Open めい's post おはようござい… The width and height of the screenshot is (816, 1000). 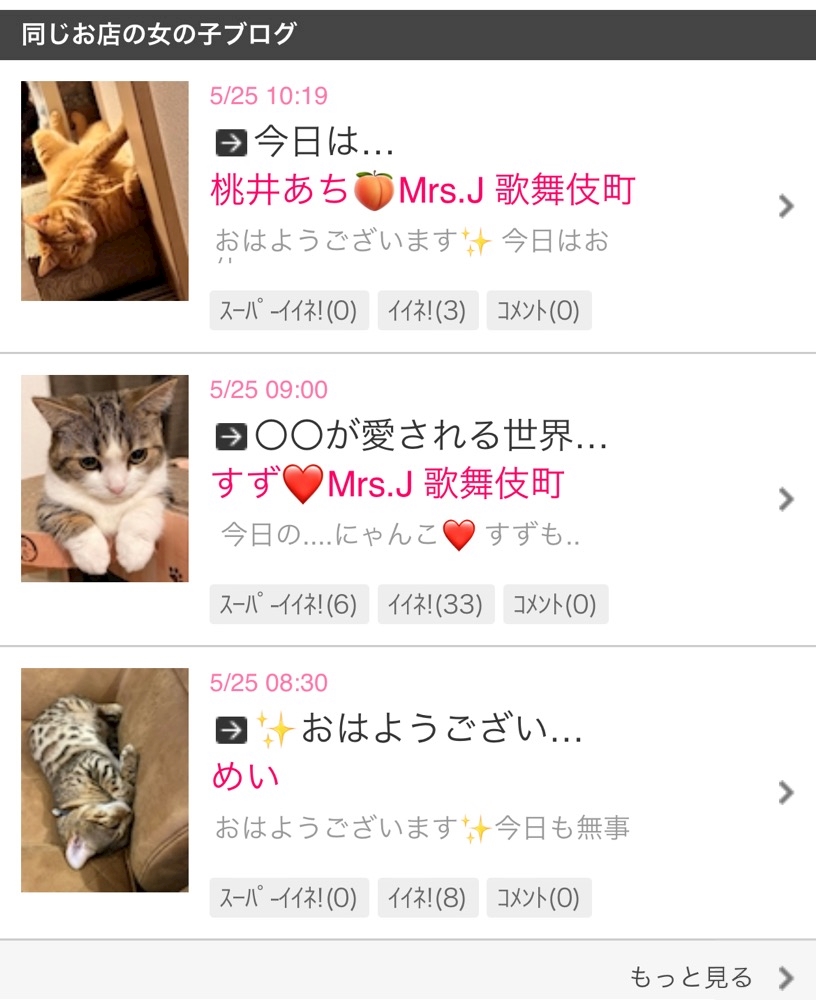[399, 729]
